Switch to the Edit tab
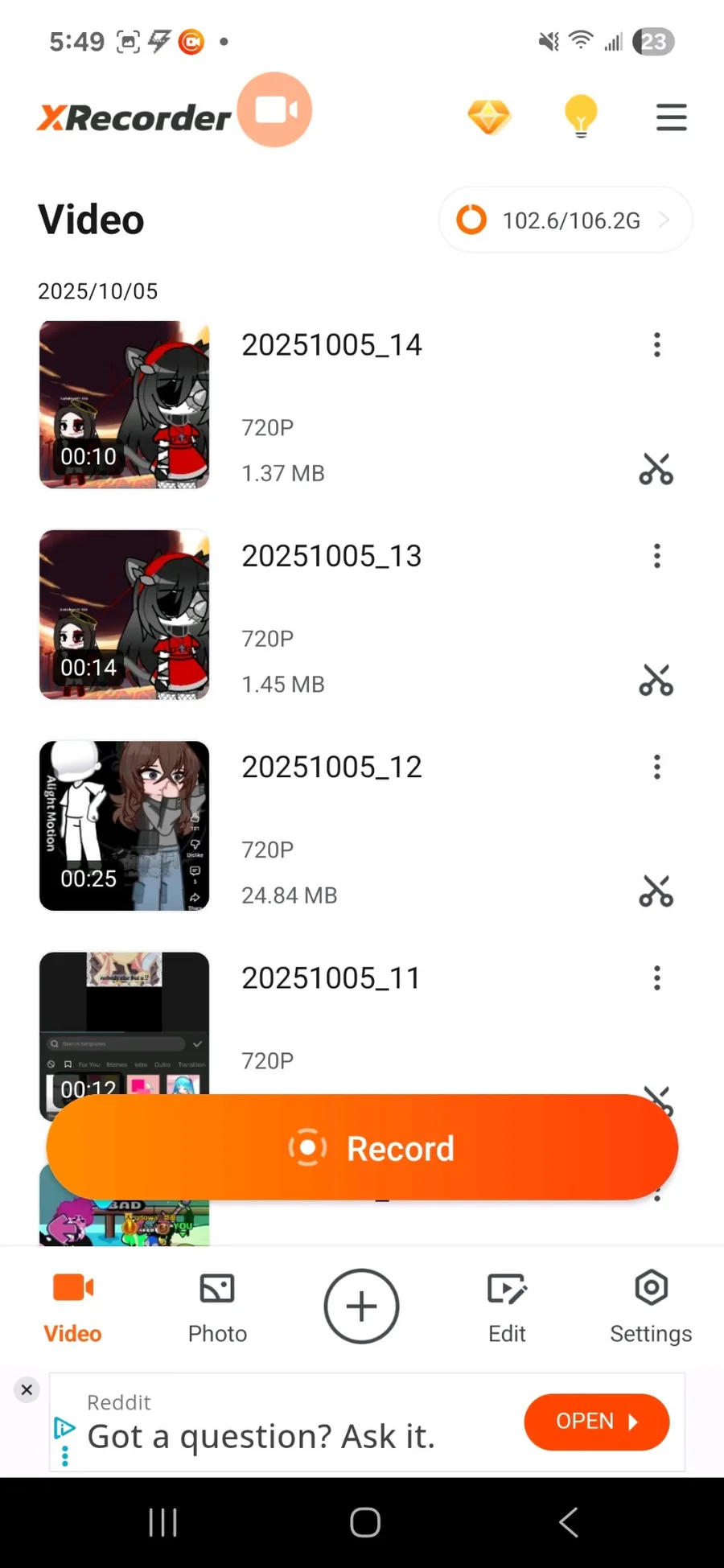The image size is (724, 1568). (x=507, y=1307)
